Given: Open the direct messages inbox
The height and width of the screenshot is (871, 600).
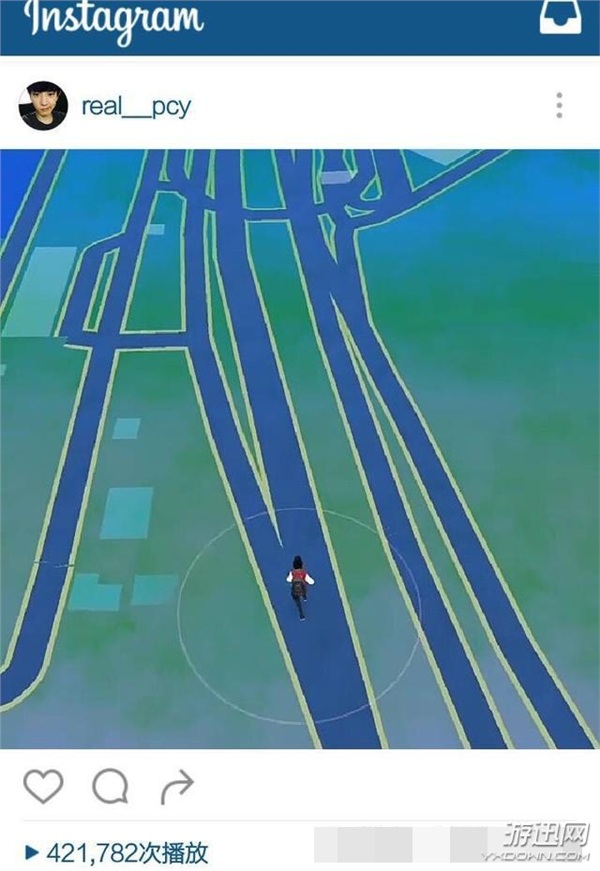Looking at the screenshot, I should point(562,19).
